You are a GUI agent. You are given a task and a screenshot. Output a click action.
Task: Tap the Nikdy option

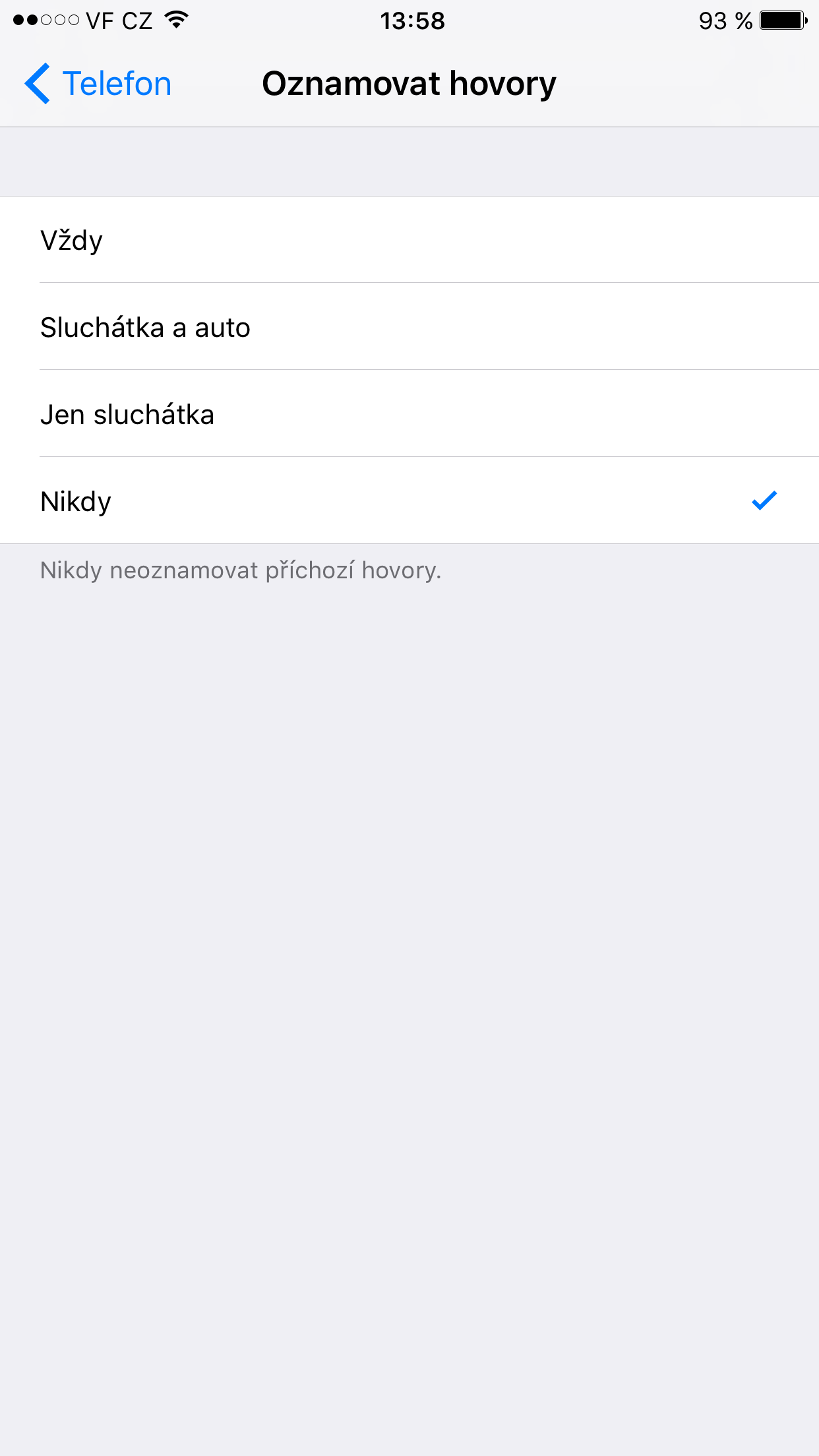(x=409, y=501)
